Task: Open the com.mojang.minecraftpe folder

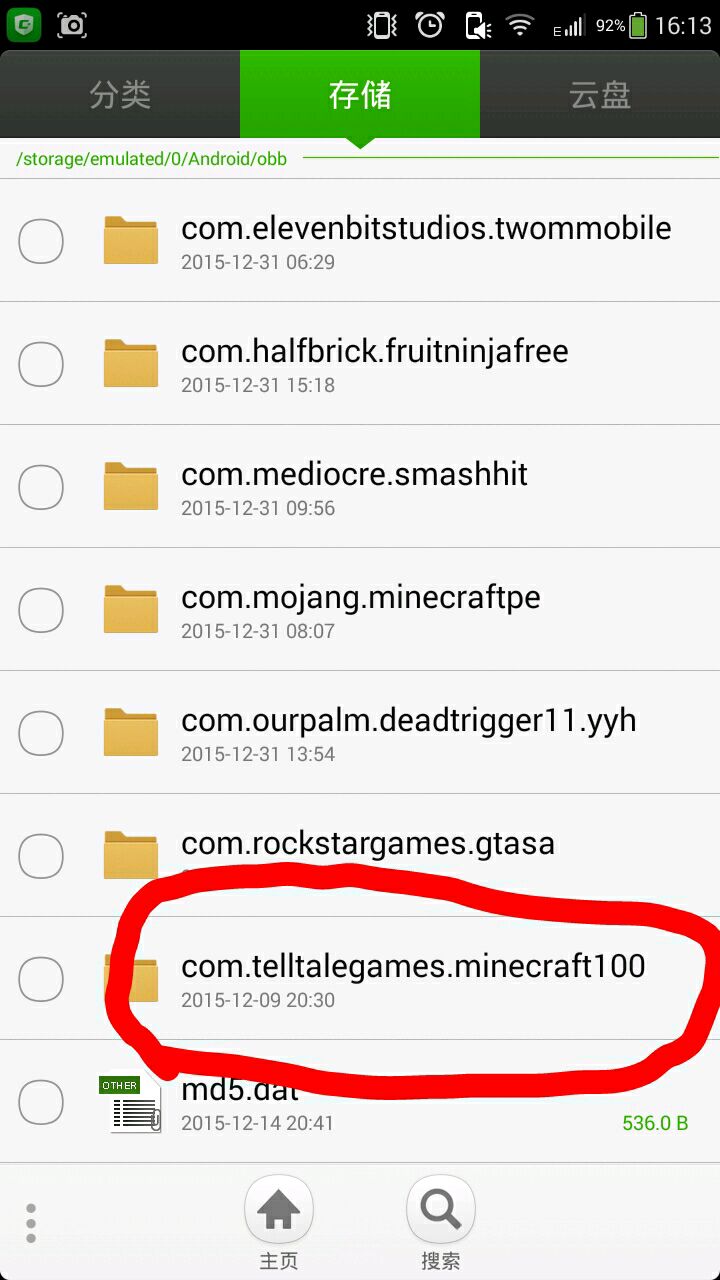Action: [360, 610]
